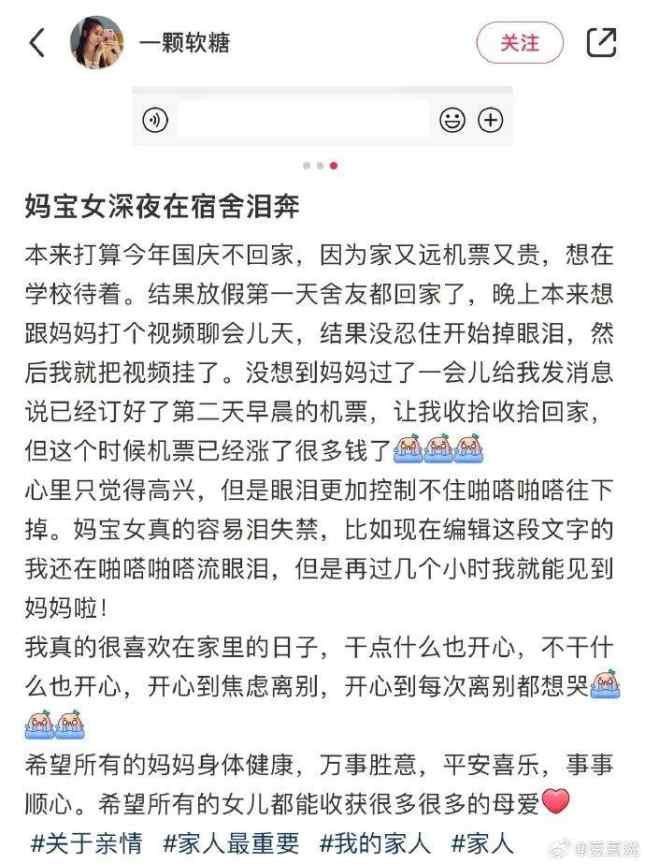Screen dimensions: 645x864
Task: Open 一颗软糖's profile avatar
Action: pos(97,43)
